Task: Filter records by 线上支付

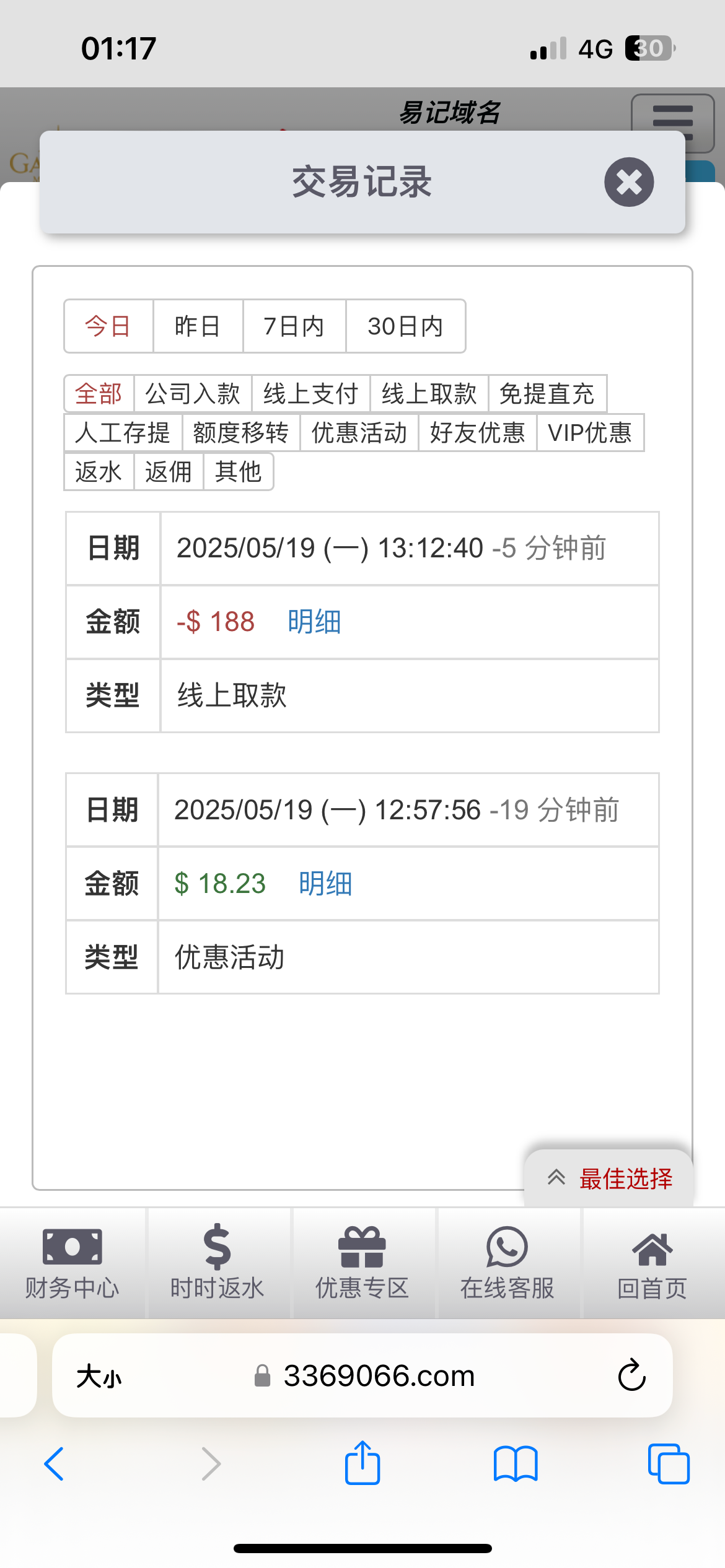Action: point(311,394)
